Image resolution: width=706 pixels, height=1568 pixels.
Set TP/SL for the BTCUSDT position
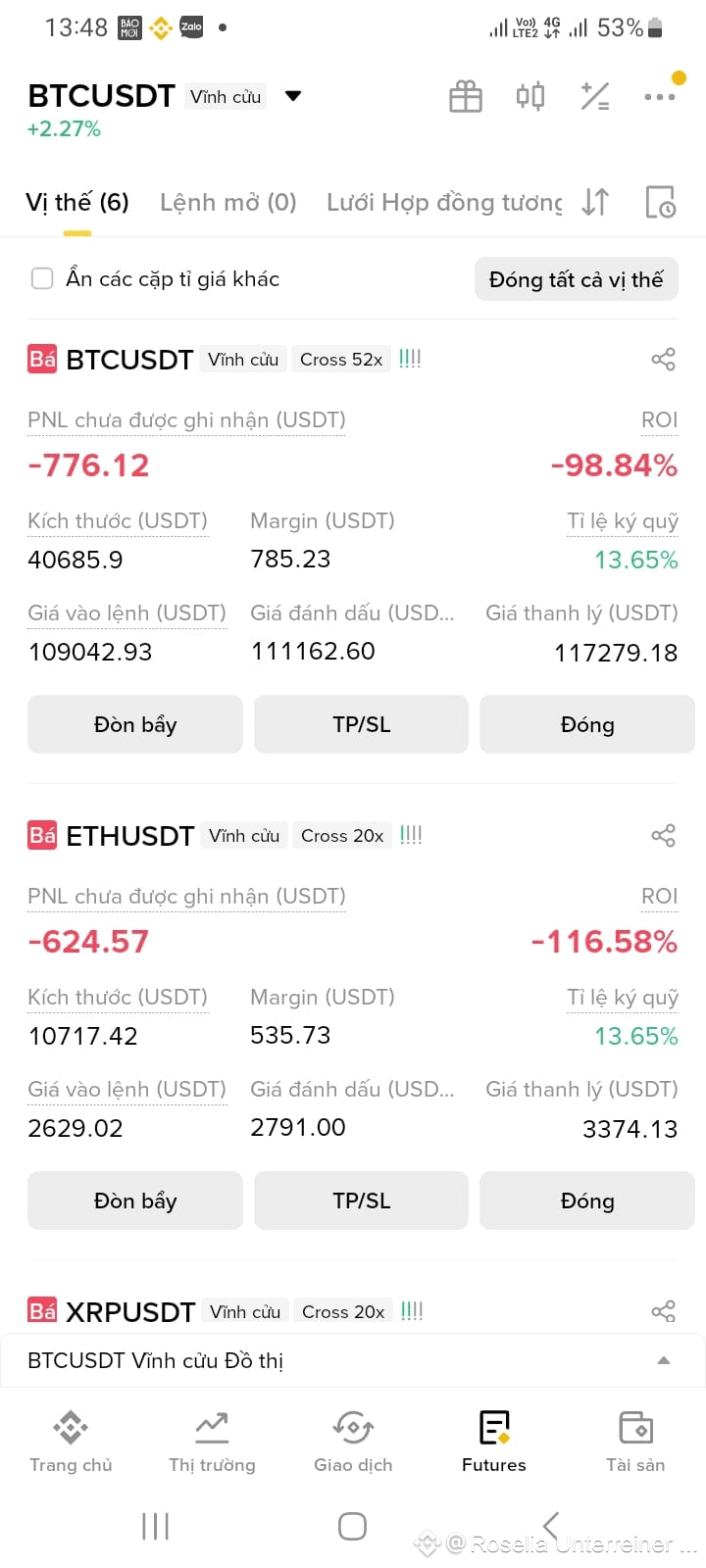tap(362, 724)
